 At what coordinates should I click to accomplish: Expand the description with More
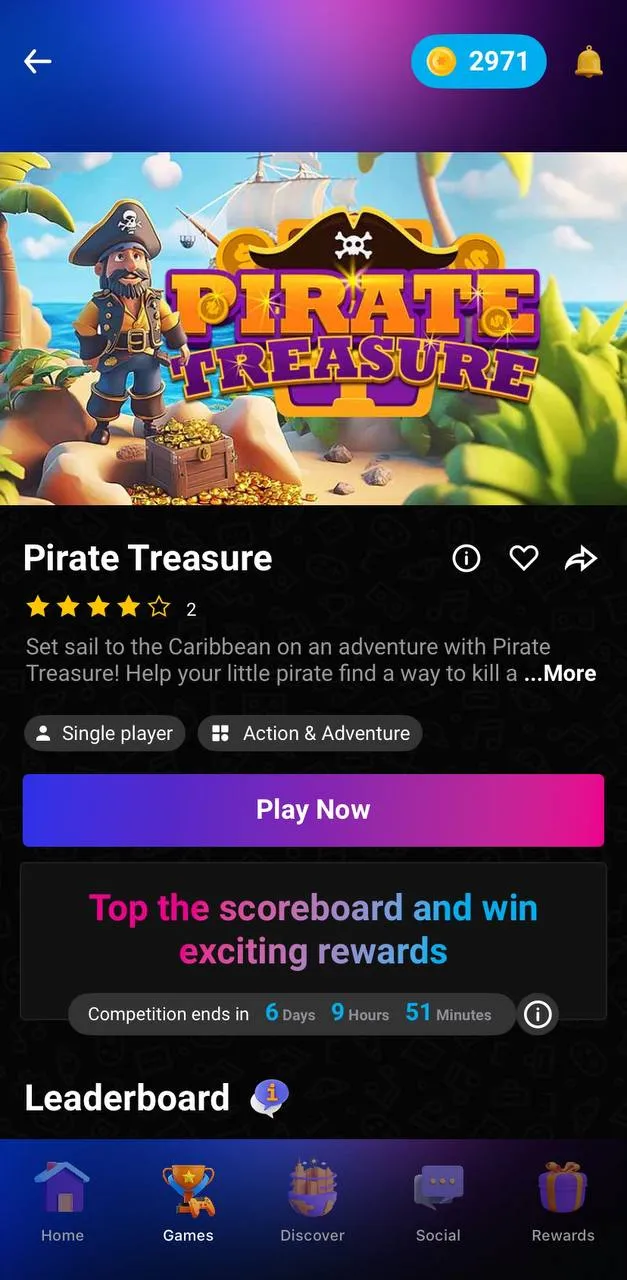[560, 673]
